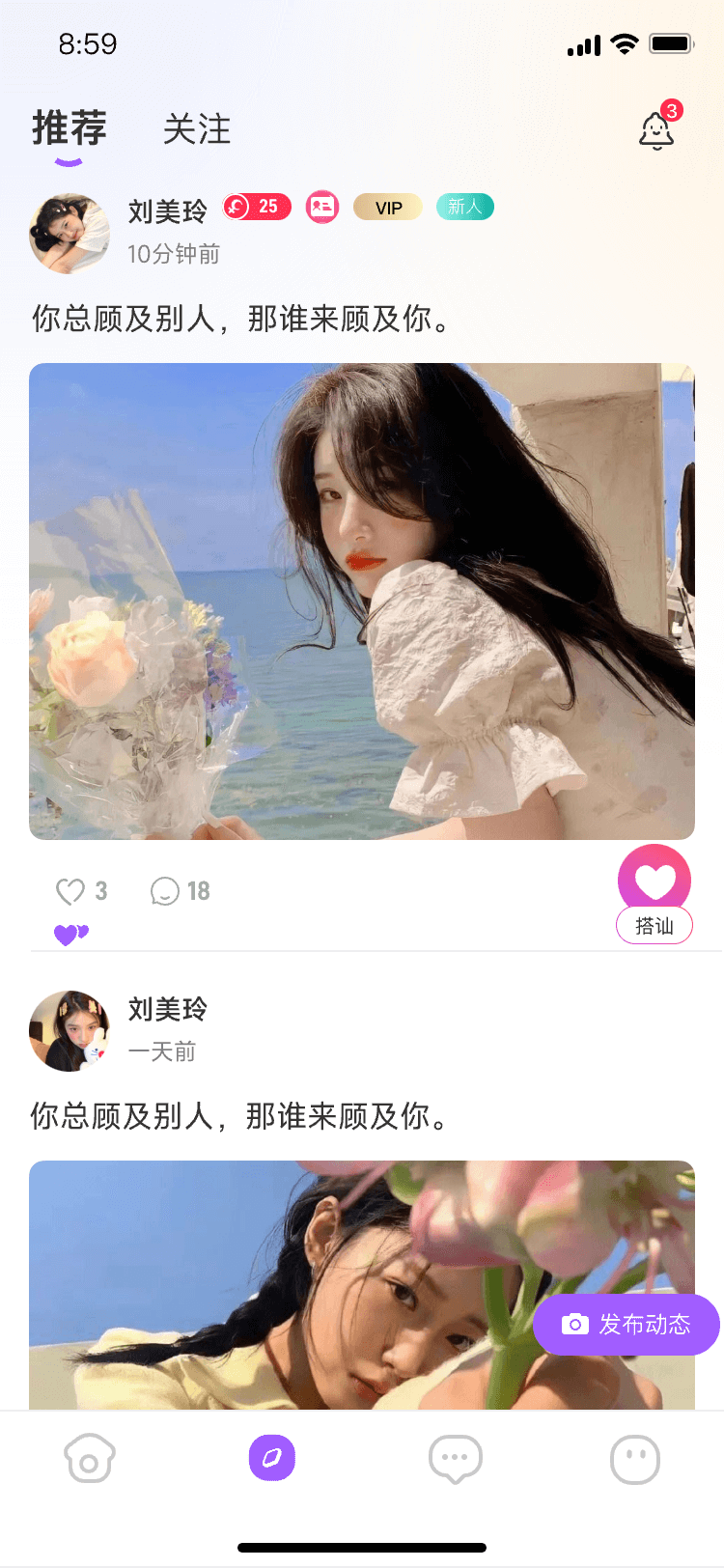Tap the pink heart chat-up icon
724x1568 pixels.
654,880
